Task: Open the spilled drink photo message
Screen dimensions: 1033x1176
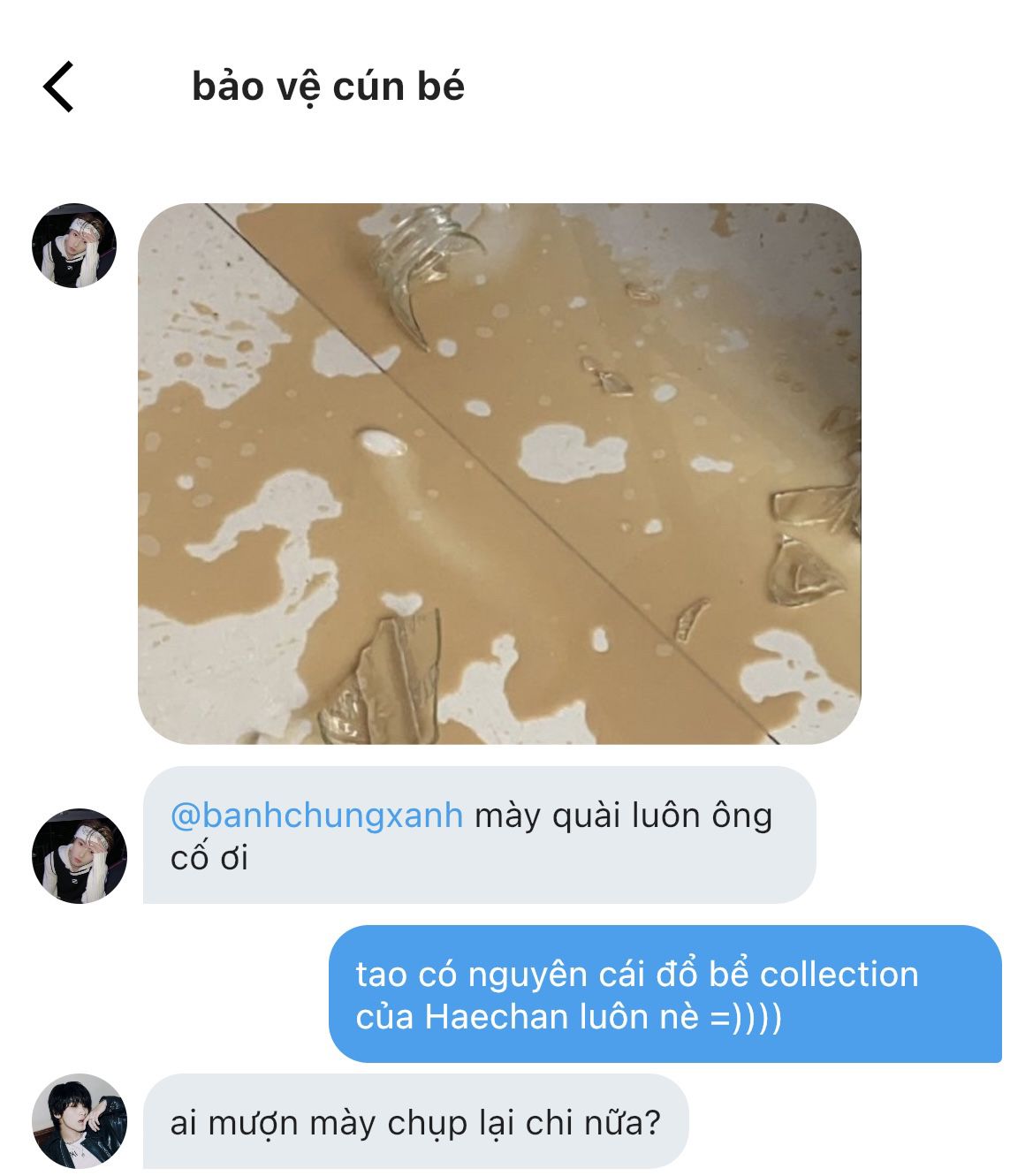Action: (499, 474)
